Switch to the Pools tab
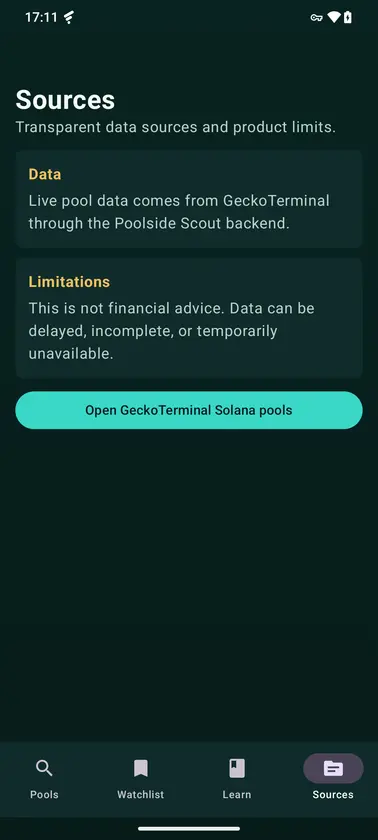Image resolution: width=378 pixels, height=840 pixels. coord(44,779)
